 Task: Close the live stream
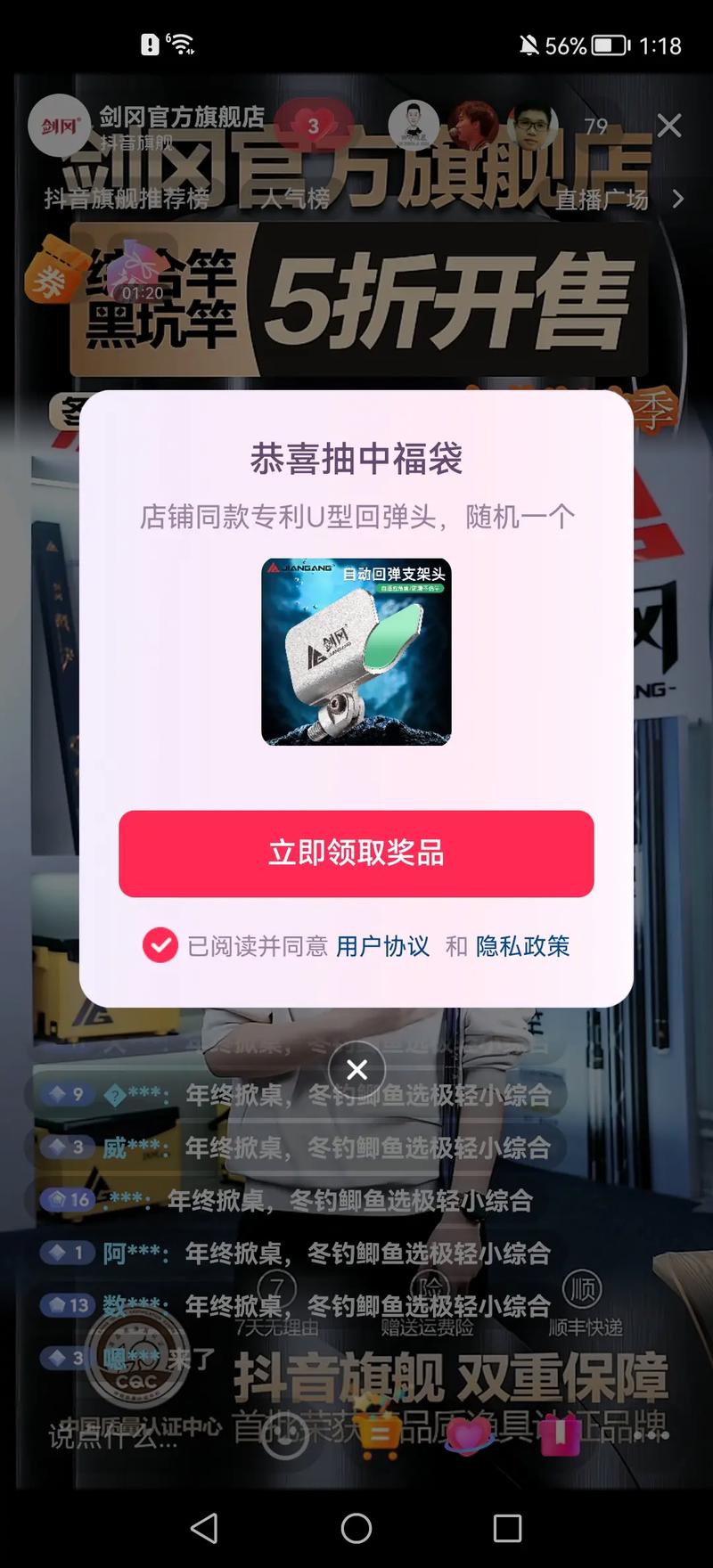(x=669, y=126)
